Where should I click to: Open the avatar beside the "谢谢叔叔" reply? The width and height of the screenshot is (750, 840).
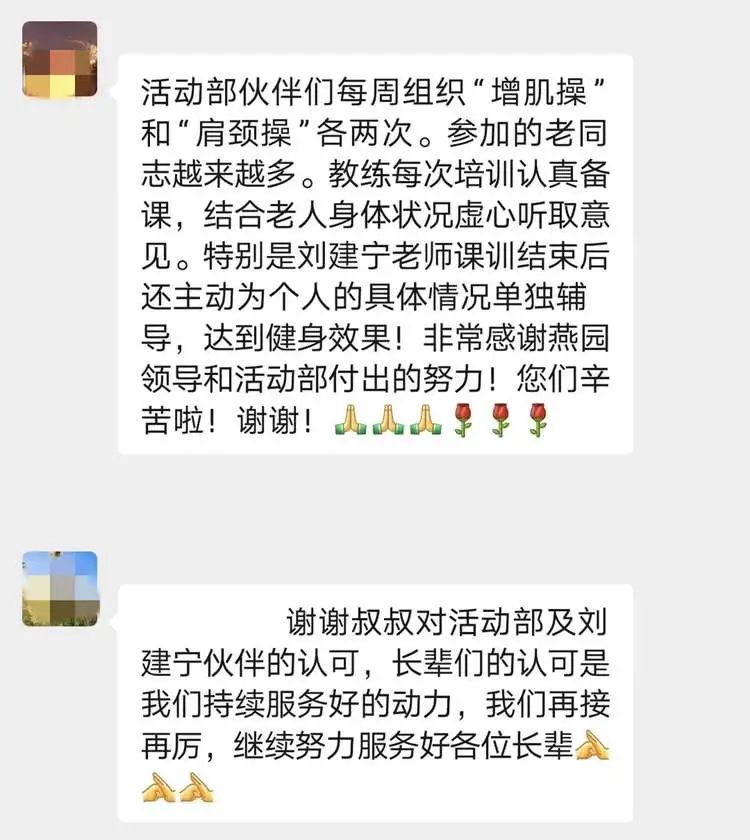(60, 589)
